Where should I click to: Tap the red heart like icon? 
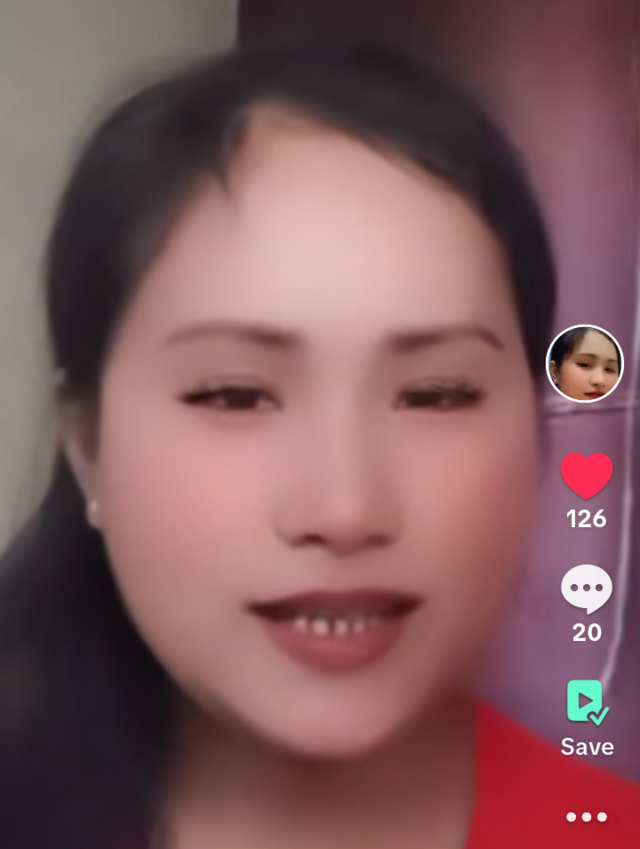[x=586, y=475]
